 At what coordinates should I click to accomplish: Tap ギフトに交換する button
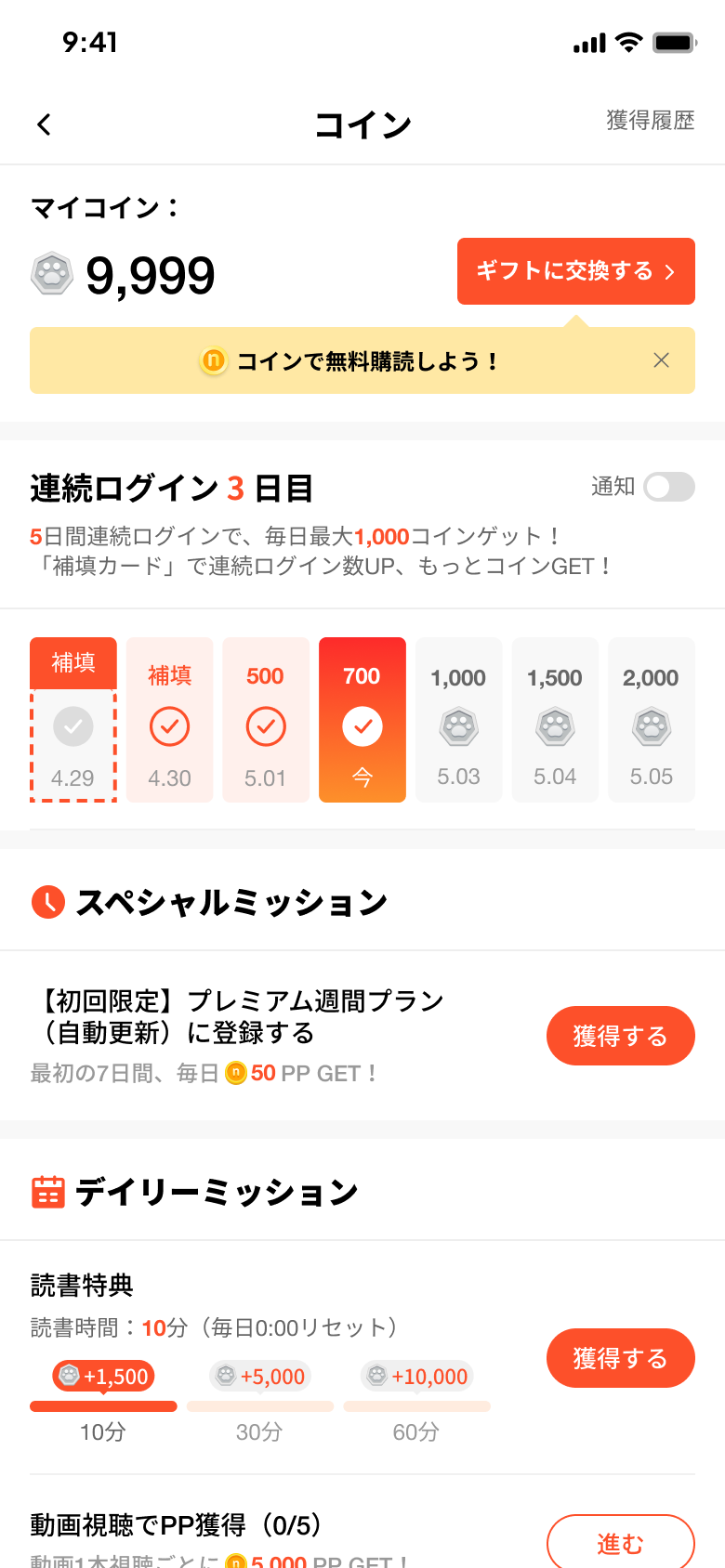point(575,271)
